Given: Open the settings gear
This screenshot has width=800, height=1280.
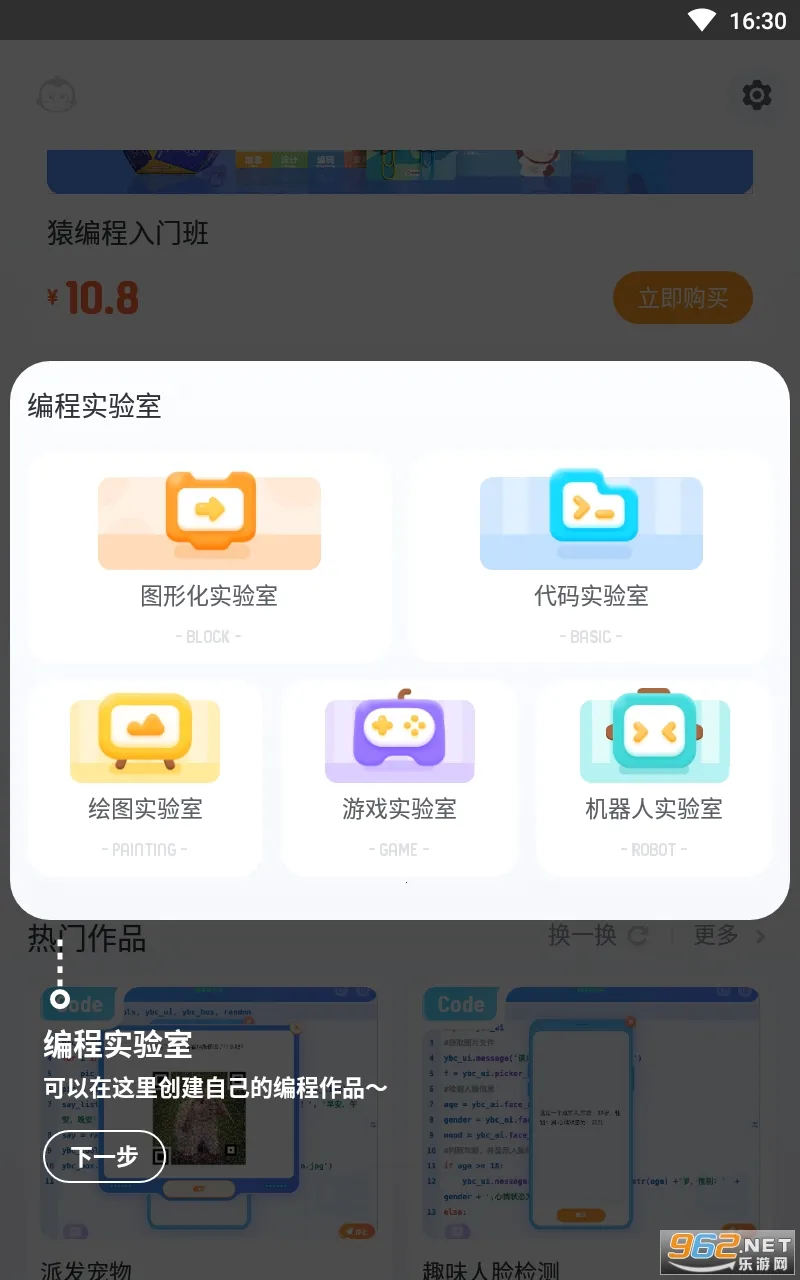Looking at the screenshot, I should tap(756, 96).
